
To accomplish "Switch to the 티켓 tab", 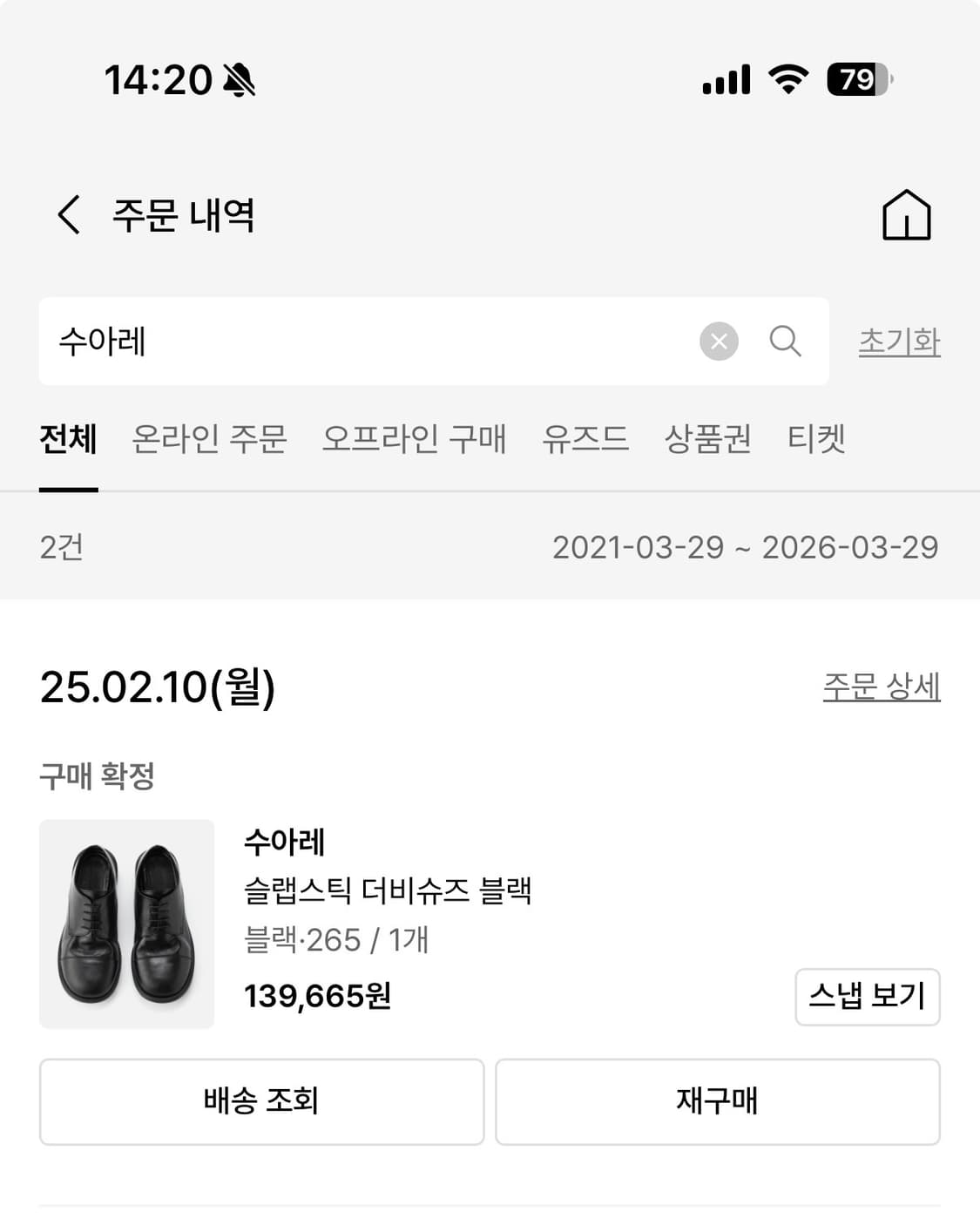I will (814, 441).
